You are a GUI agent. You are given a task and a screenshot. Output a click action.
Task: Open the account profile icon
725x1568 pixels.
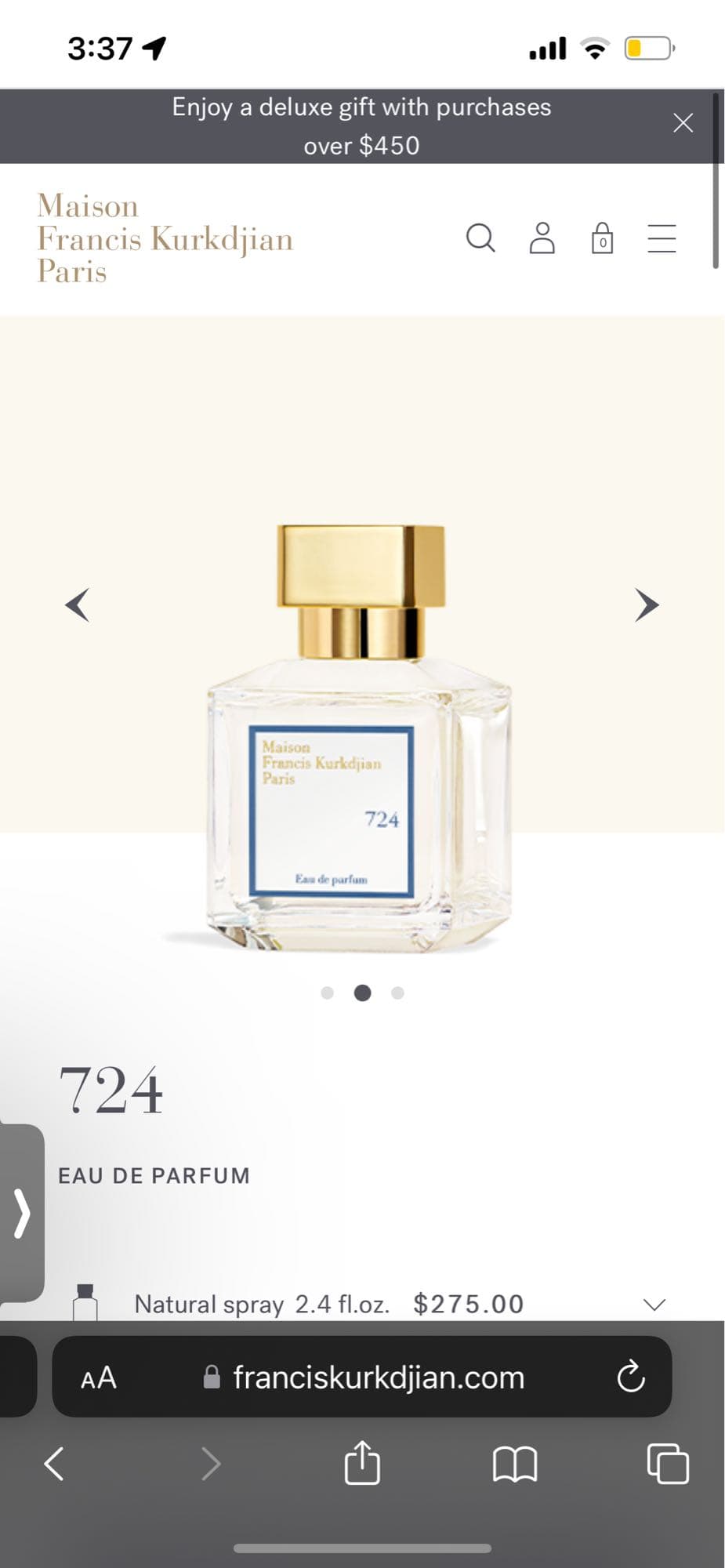[542, 238]
